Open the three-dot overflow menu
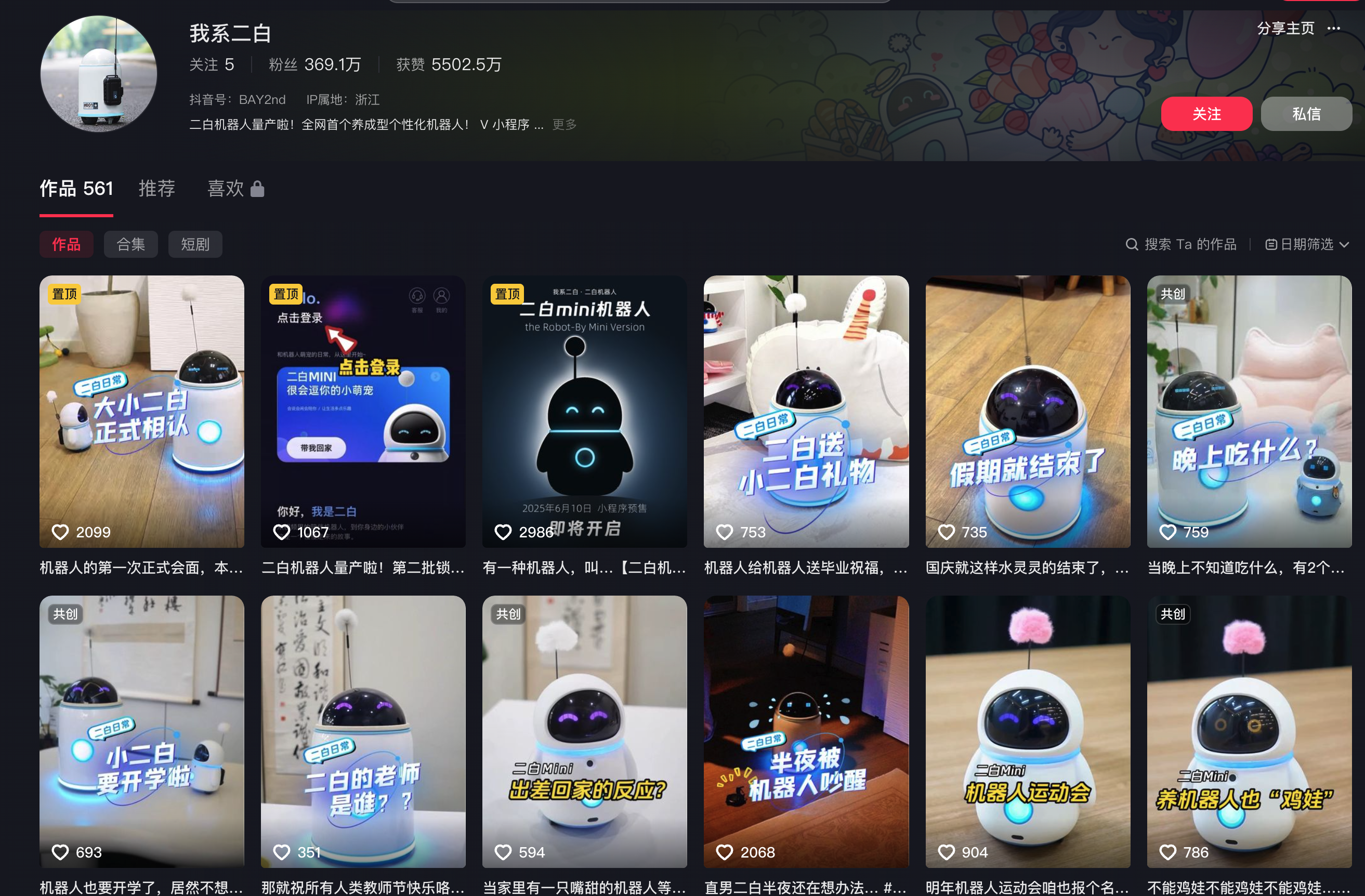The height and width of the screenshot is (896, 1365). (1333, 29)
